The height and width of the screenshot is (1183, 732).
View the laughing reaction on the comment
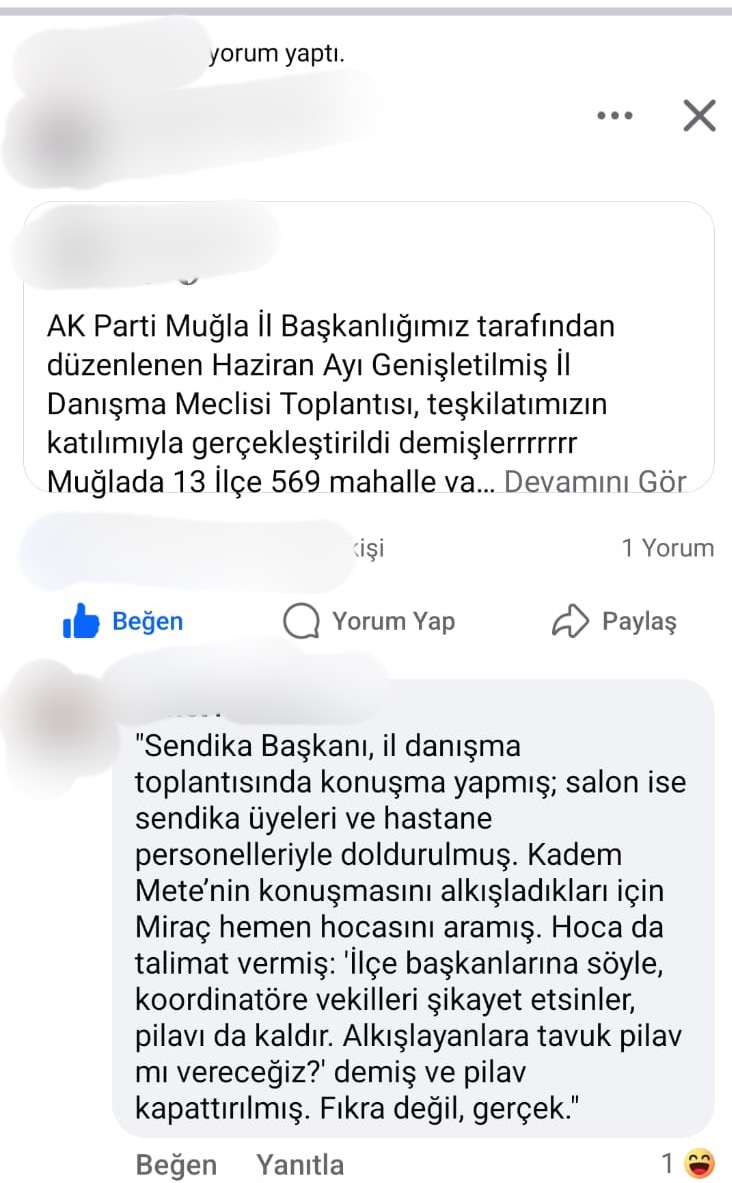[698, 1164]
